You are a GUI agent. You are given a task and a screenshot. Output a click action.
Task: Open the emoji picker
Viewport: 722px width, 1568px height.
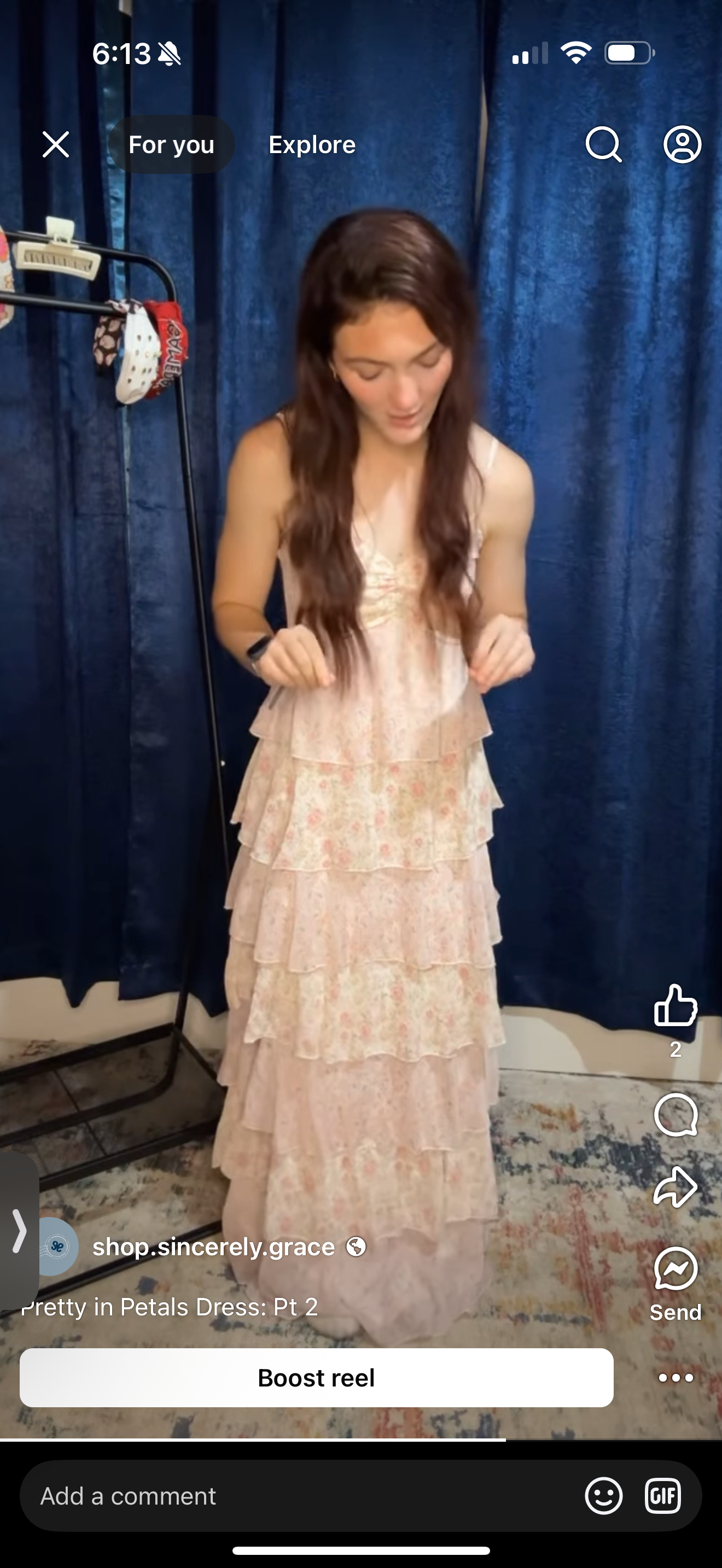603,1496
